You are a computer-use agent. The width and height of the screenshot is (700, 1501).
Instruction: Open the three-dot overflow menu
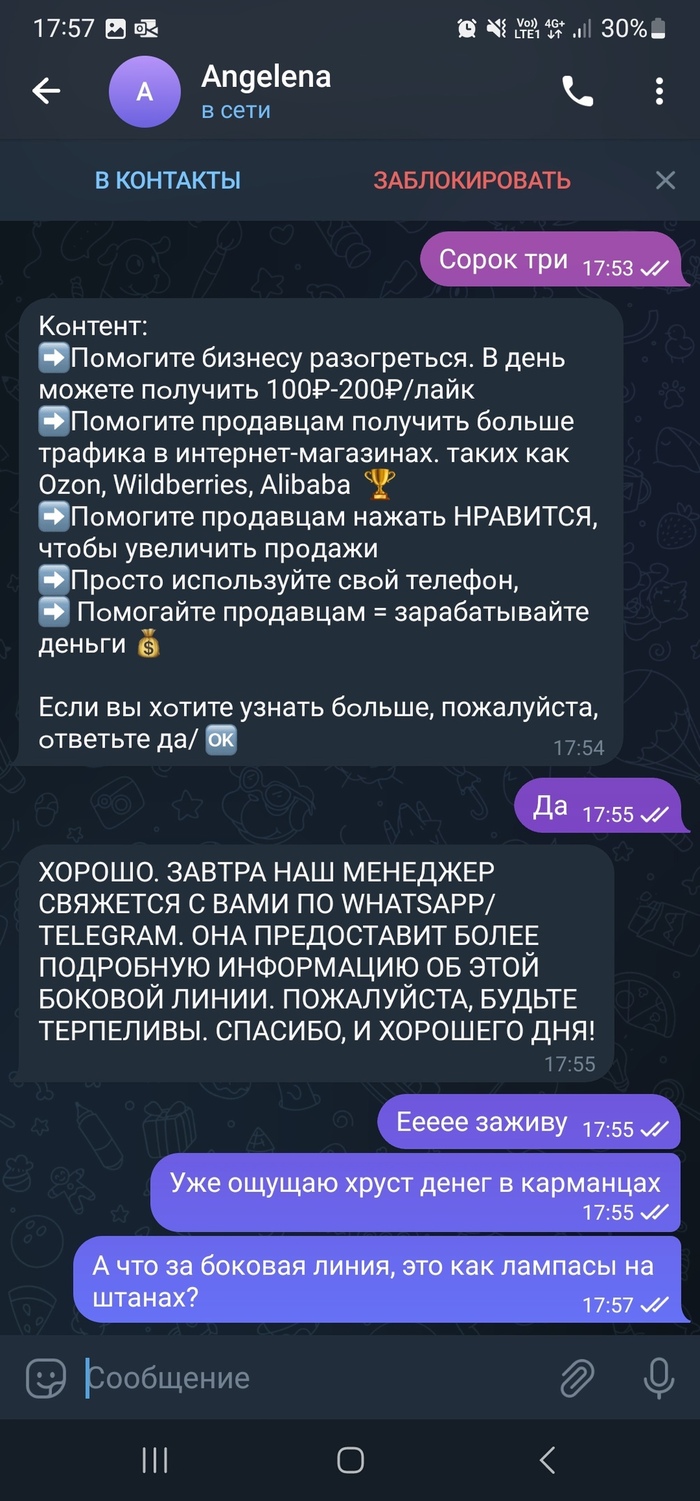coord(659,91)
